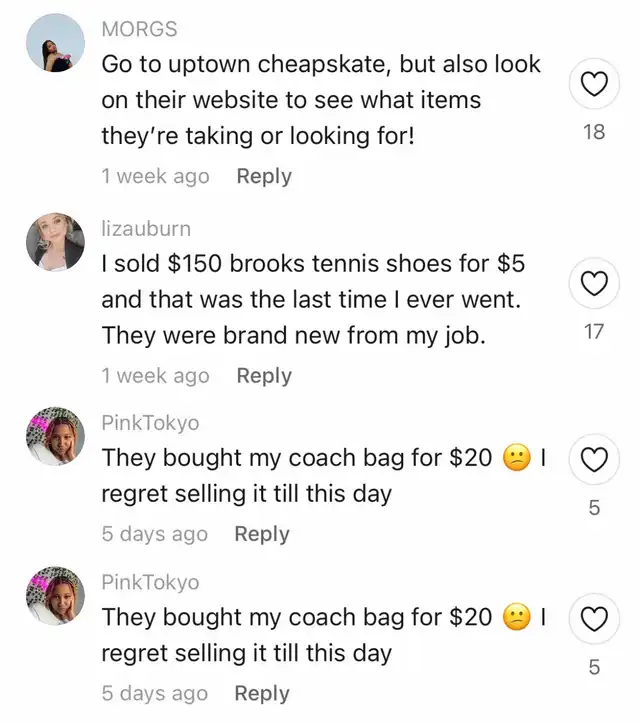640x723 pixels.
Task: Open the lizauburn username link
Action: 146,228
